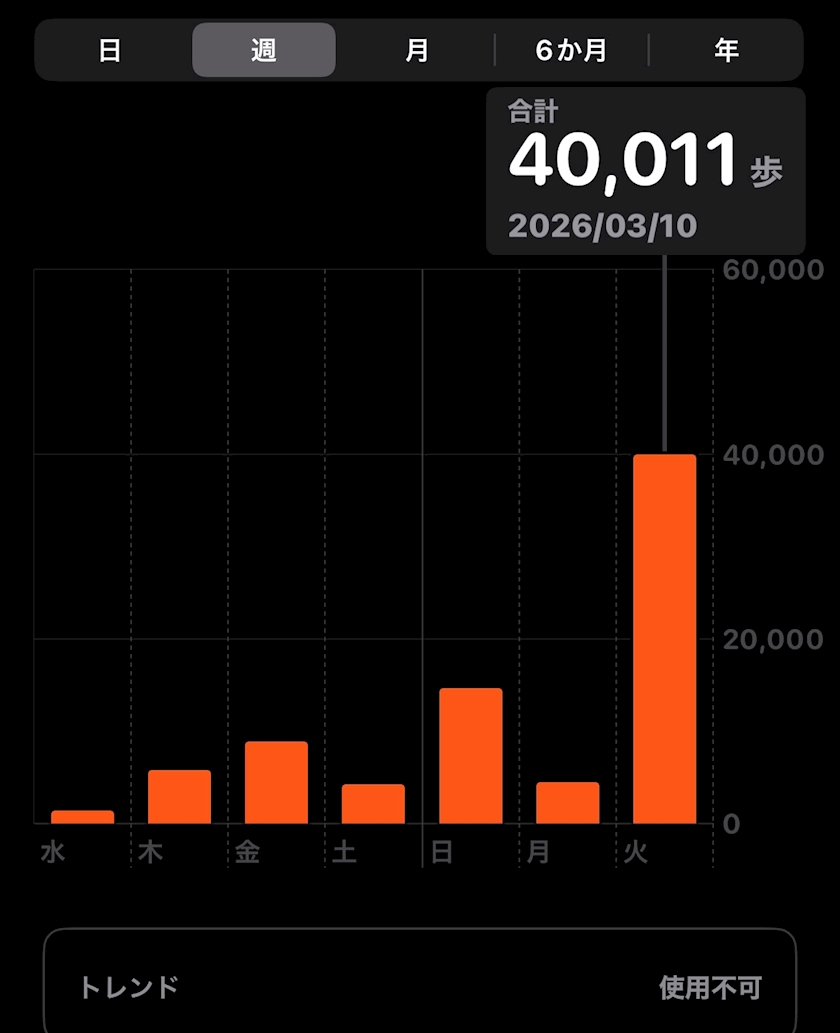Show the 6か月 range
The width and height of the screenshot is (840, 1033).
571,50
